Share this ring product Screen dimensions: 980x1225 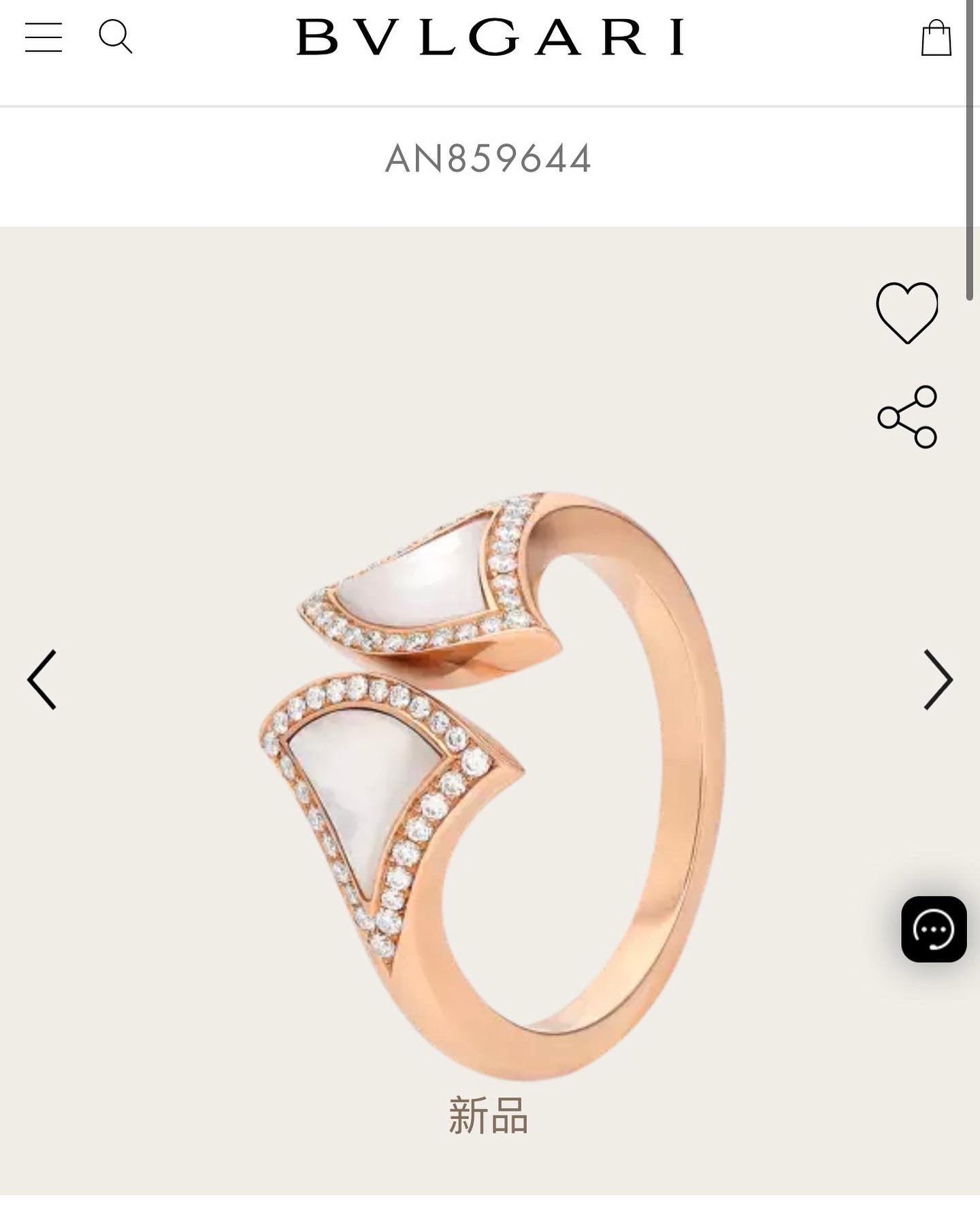point(907,416)
